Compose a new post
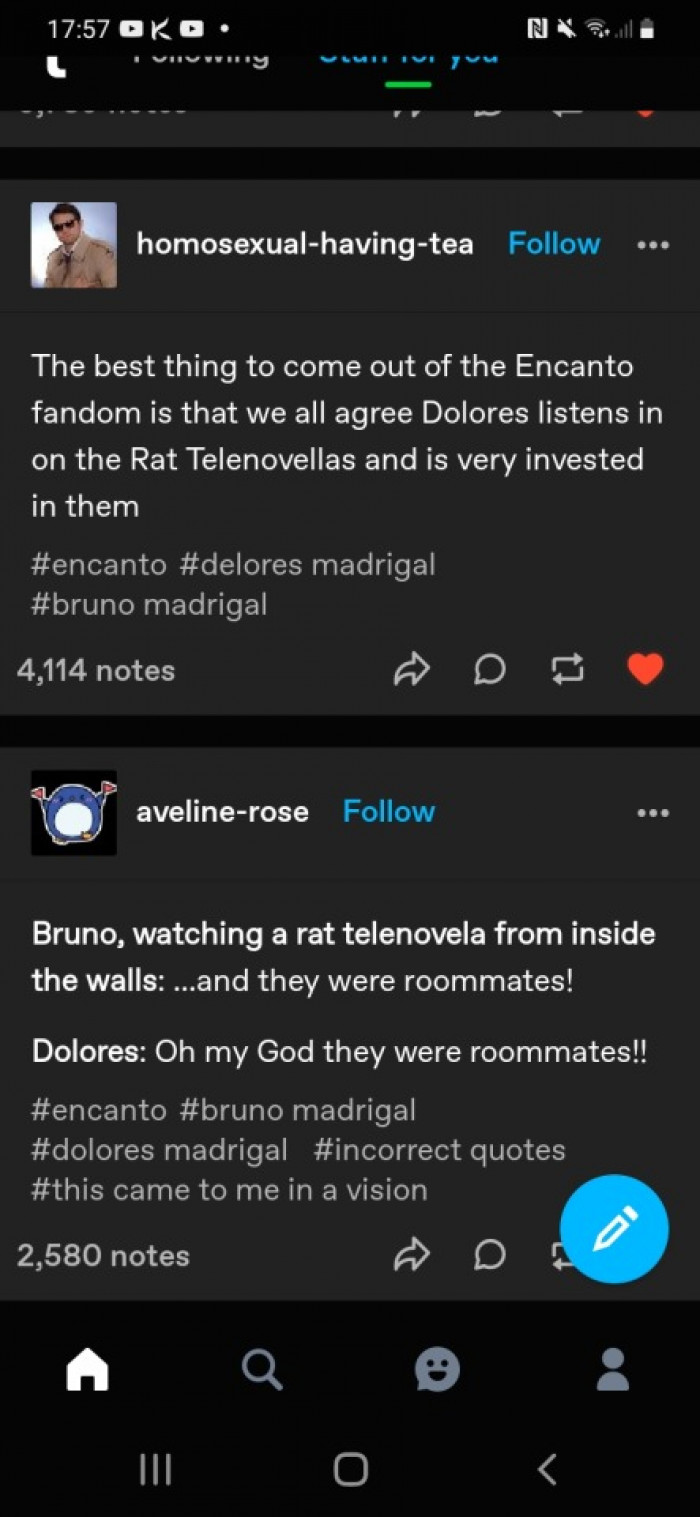This screenshot has width=700, height=1517. tap(613, 1229)
